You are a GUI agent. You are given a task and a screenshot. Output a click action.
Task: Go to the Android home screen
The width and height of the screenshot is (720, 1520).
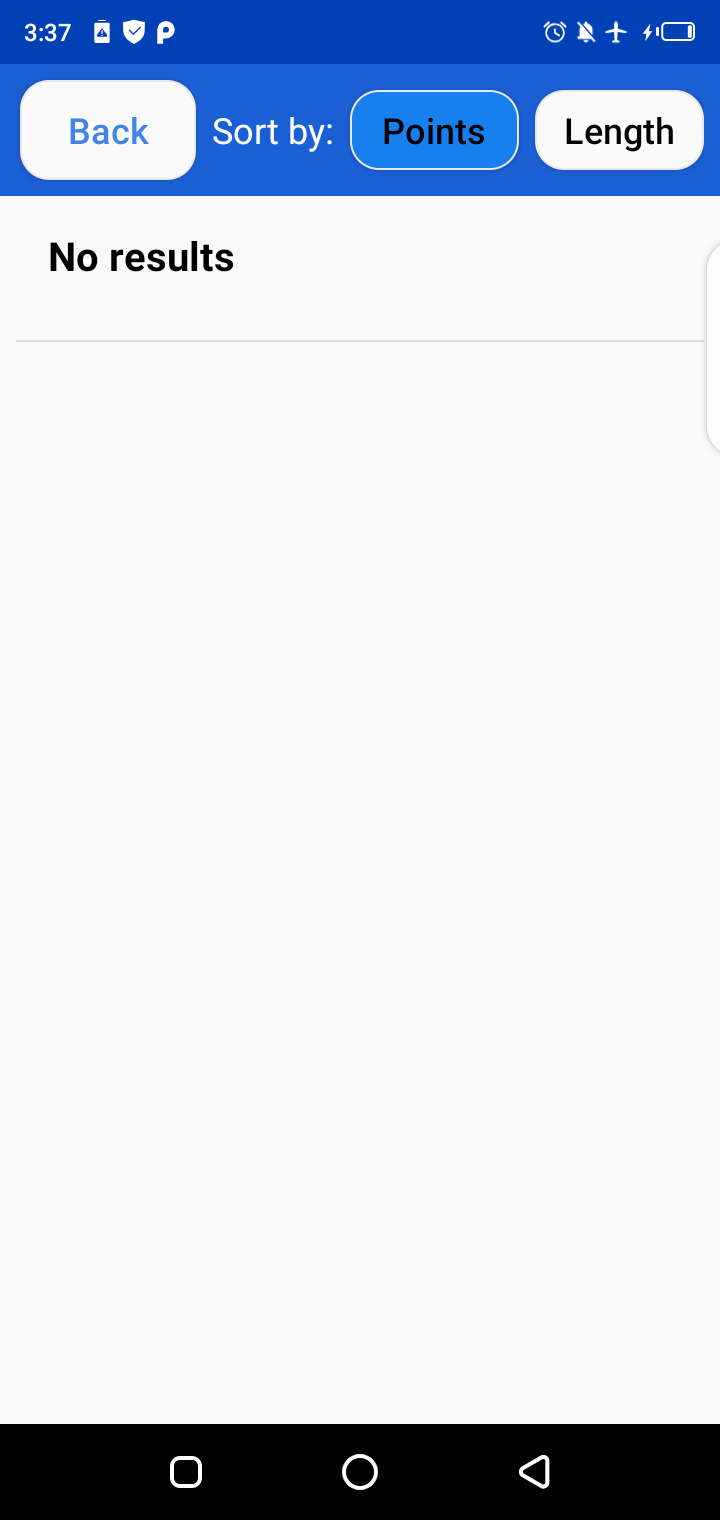click(x=360, y=1472)
